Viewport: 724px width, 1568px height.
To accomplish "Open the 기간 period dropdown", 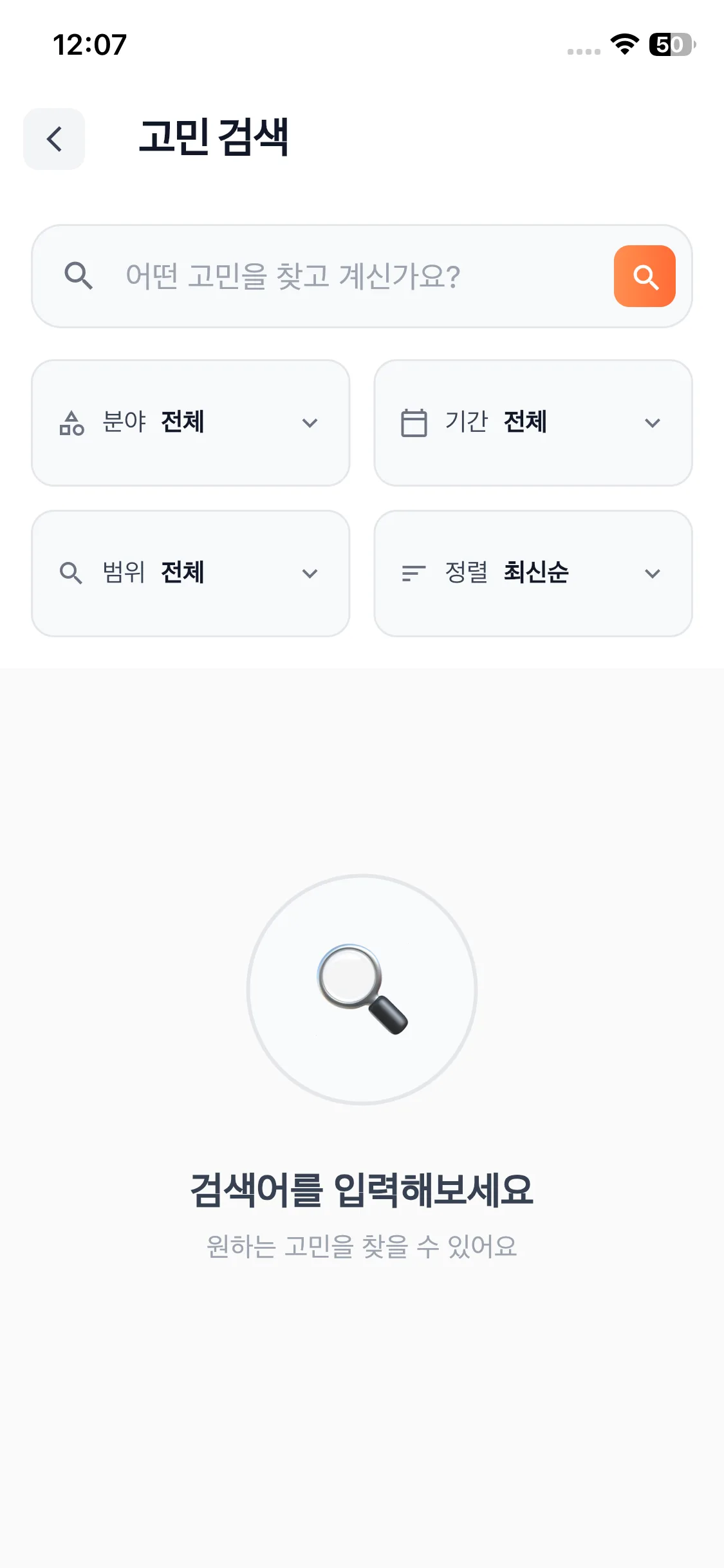I will coord(533,423).
